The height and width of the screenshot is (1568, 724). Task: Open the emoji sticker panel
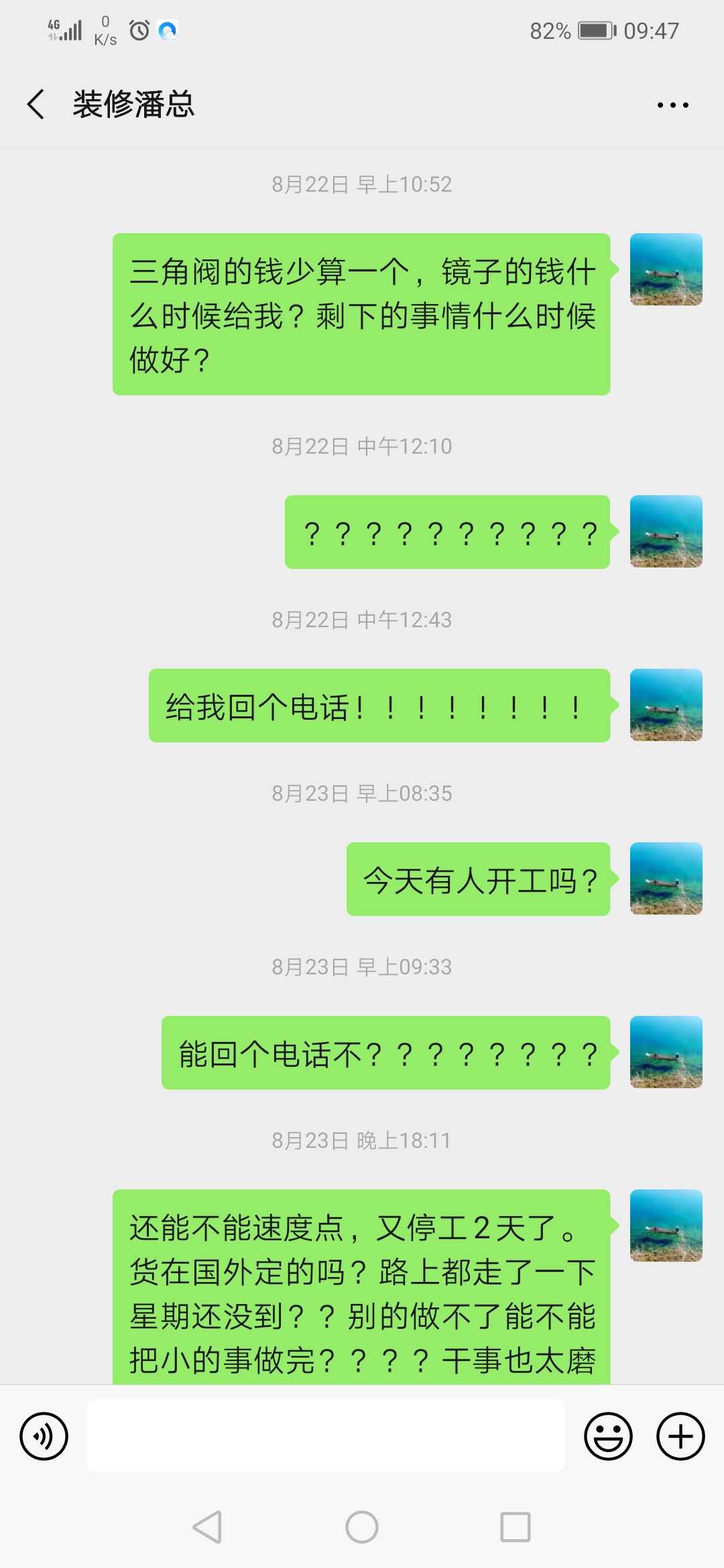[x=608, y=1436]
